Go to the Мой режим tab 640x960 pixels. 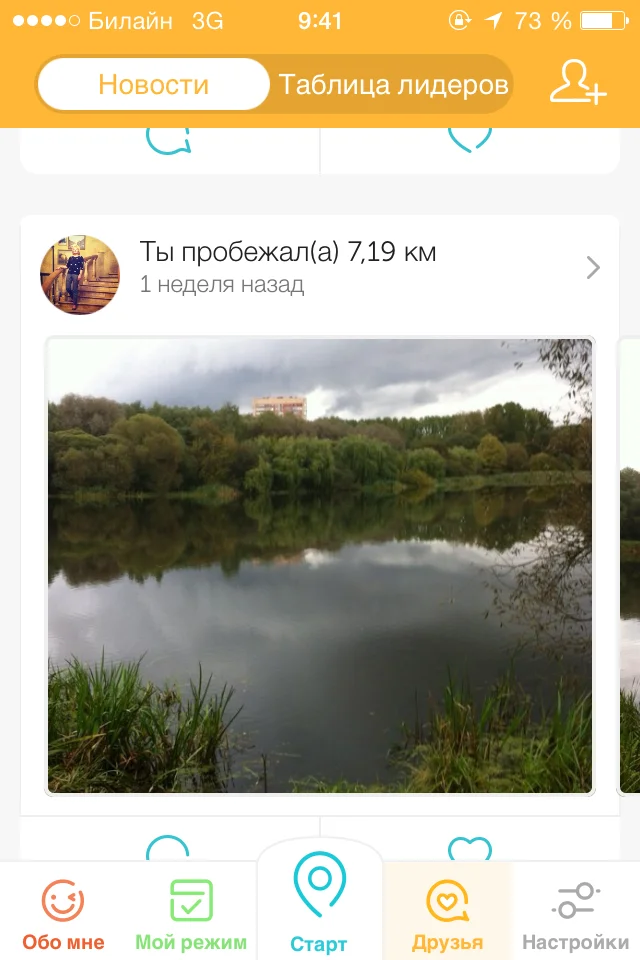point(191,914)
